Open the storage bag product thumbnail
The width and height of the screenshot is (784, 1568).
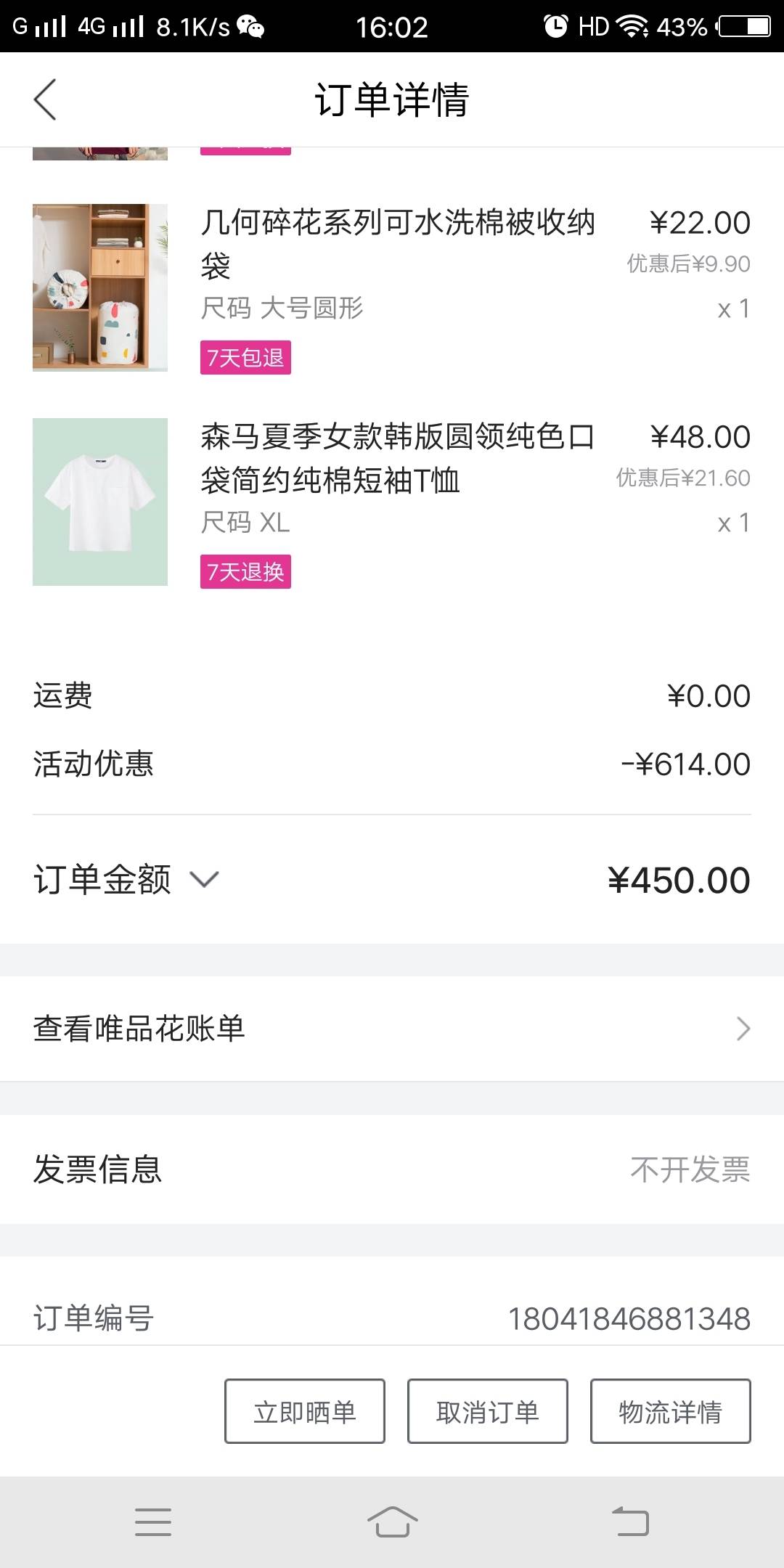100,287
